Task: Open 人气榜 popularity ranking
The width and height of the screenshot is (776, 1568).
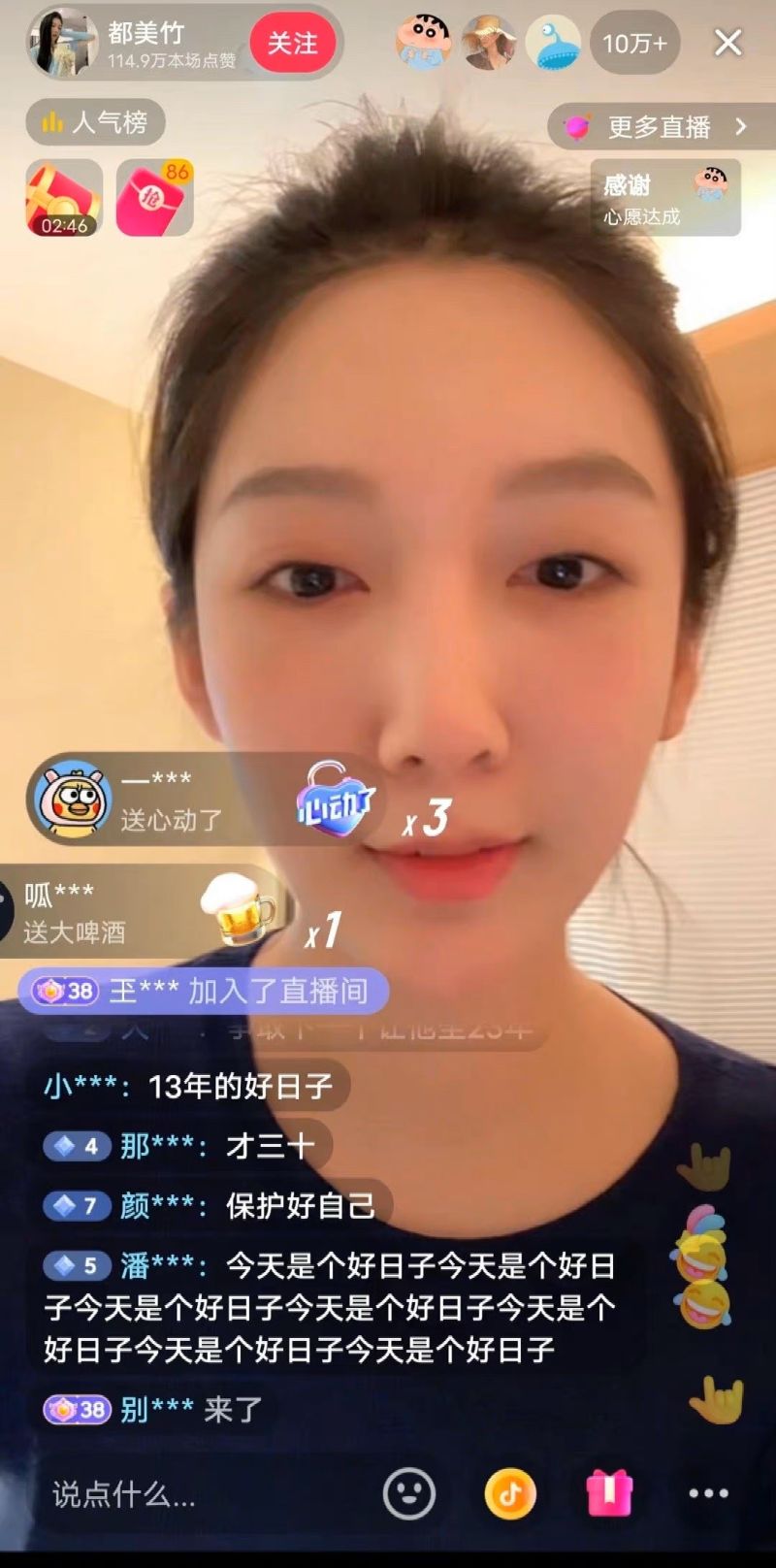Action: pos(95,122)
